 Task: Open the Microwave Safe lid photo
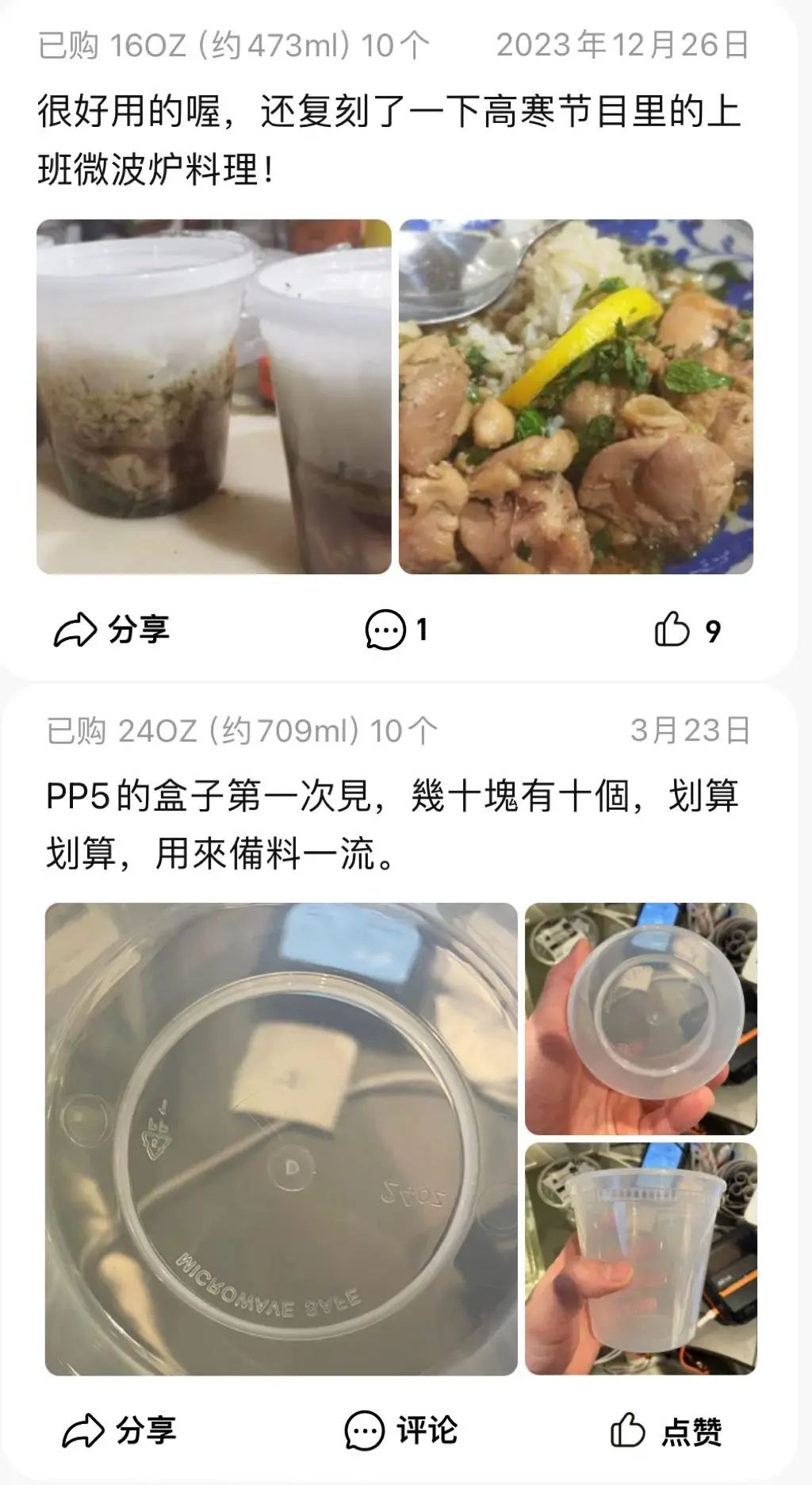[x=282, y=1139]
